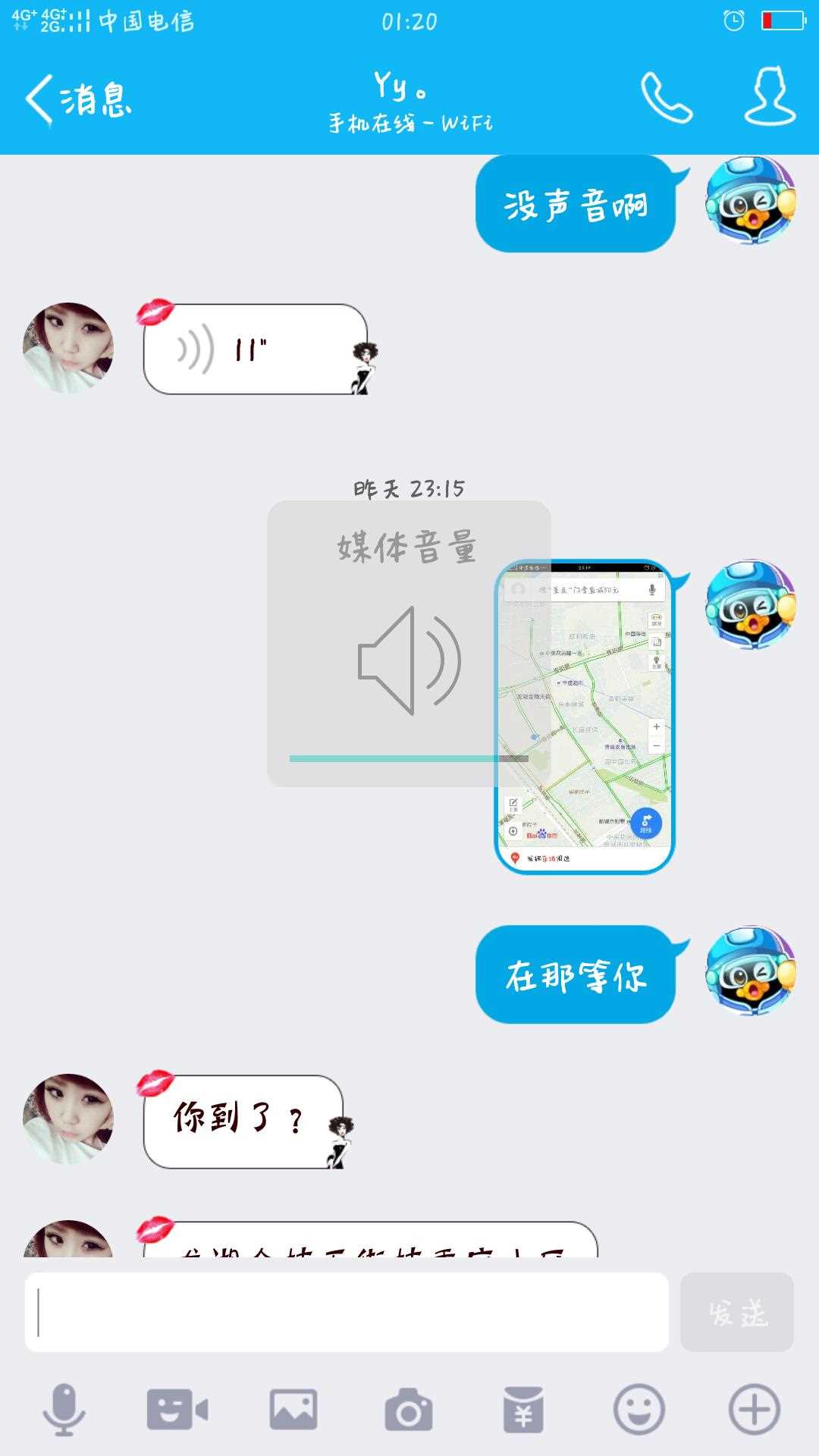Image resolution: width=819 pixels, height=1456 pixels.
Task: Tap the 发送 send button
Action: click(736, 1313)
